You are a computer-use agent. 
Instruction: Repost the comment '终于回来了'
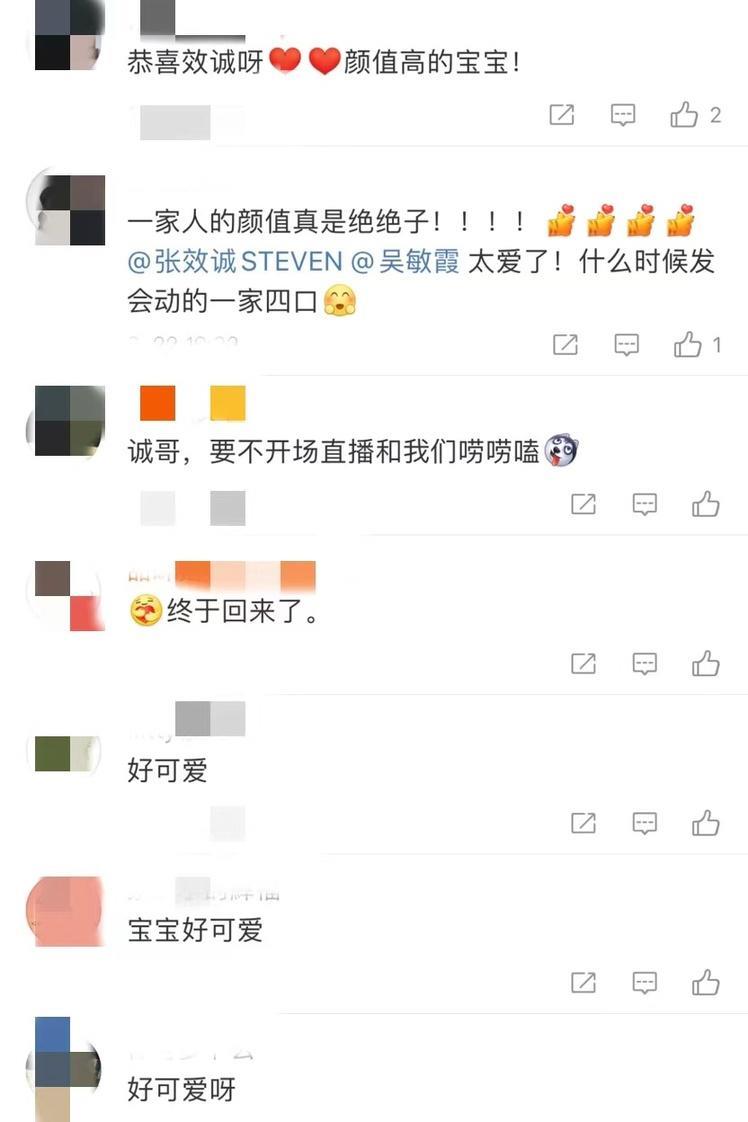pos(583,663)
